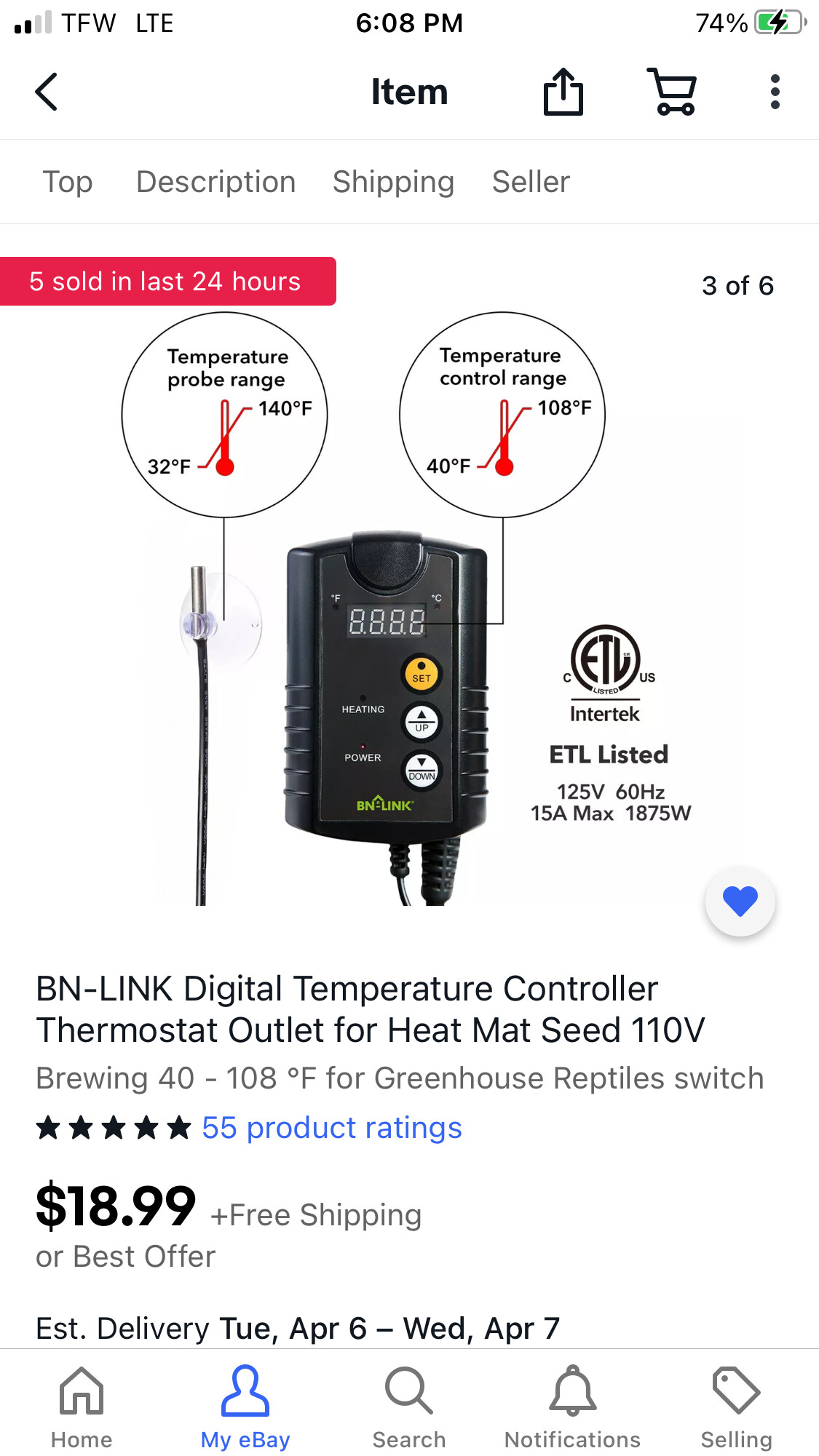Switch to the Selling tab
The width and height of the screenshot is (819, 1456).
click(736, 1408)
